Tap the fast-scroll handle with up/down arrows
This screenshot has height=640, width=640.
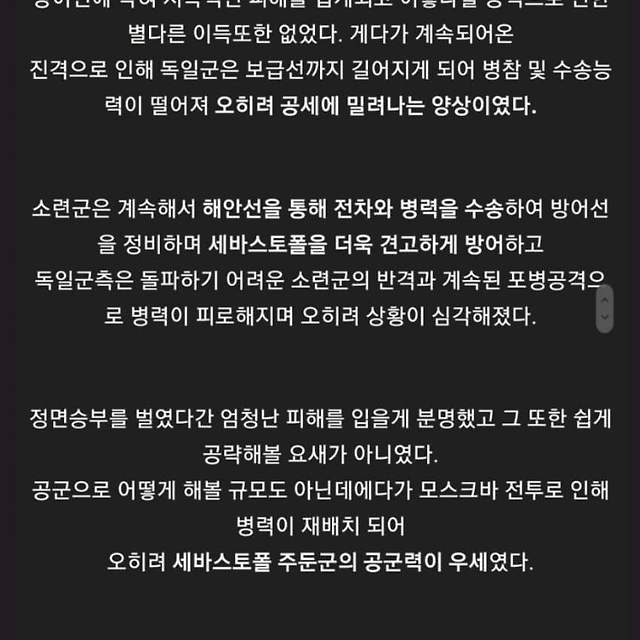point(603,307)
